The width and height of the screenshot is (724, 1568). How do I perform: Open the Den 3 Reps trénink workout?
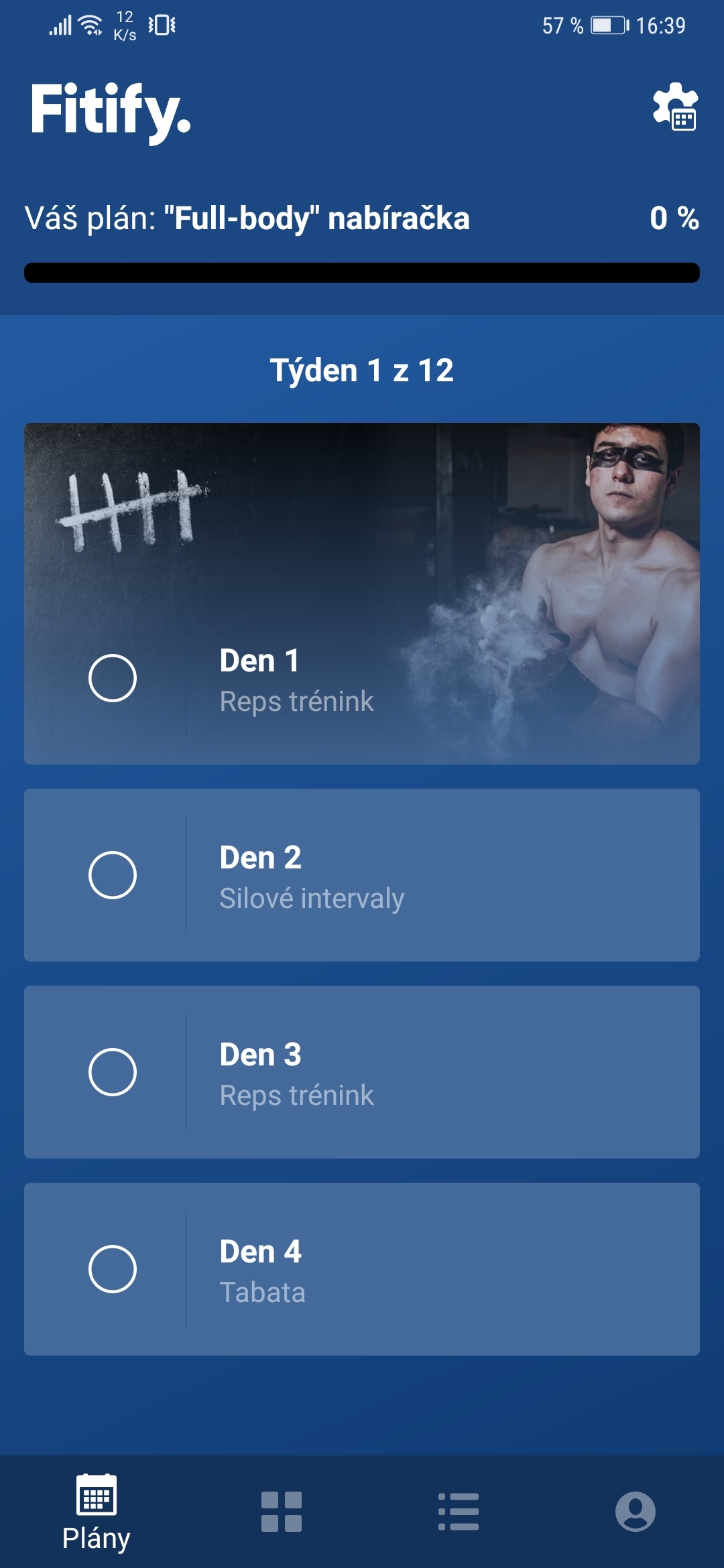click(362, 1072)
